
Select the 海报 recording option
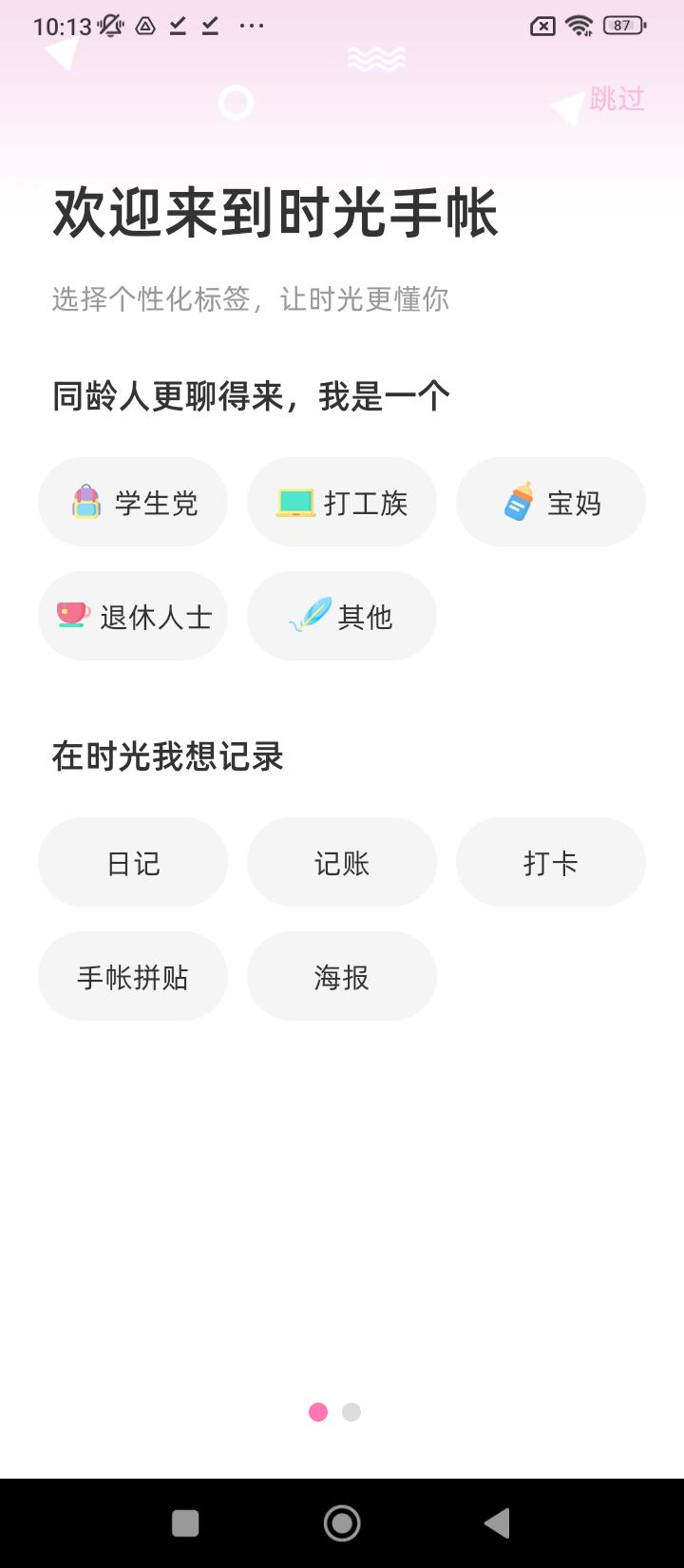342,976
